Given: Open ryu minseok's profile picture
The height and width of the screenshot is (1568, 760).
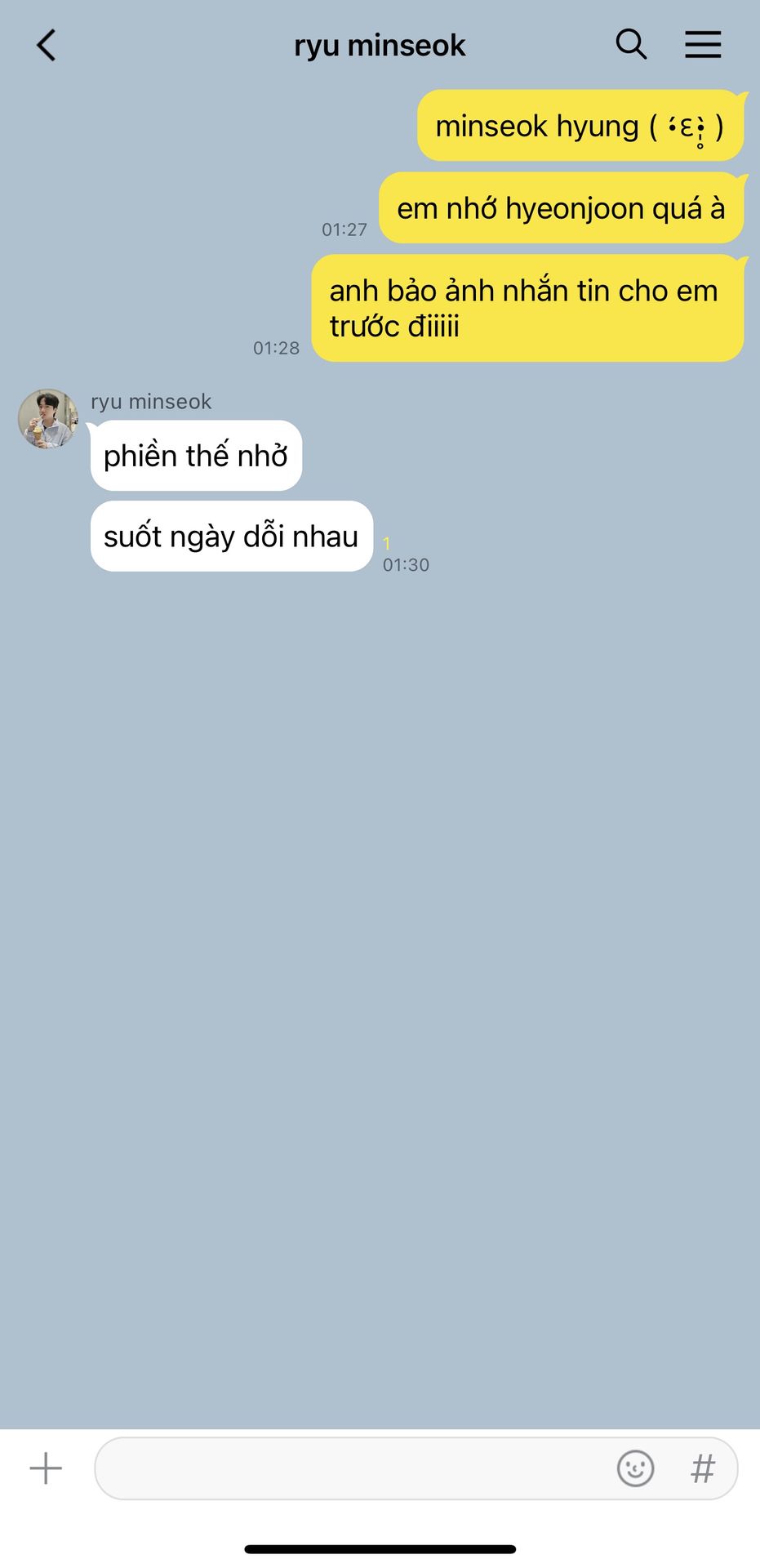Looking at the screenshot, I should click(47, 419).
